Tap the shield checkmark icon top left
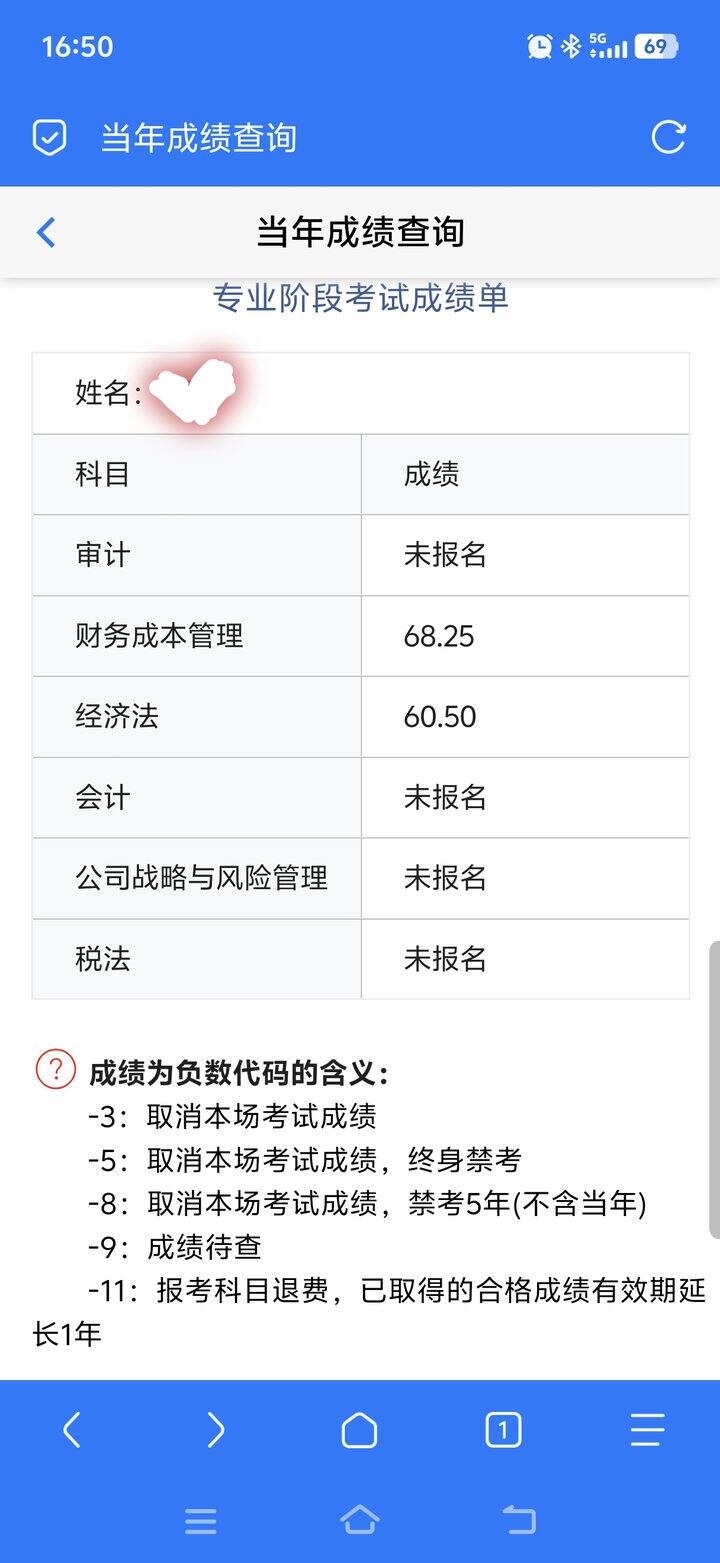This screenshot has height=1563, width=720. pyautogui.click(x=48, y=137)
